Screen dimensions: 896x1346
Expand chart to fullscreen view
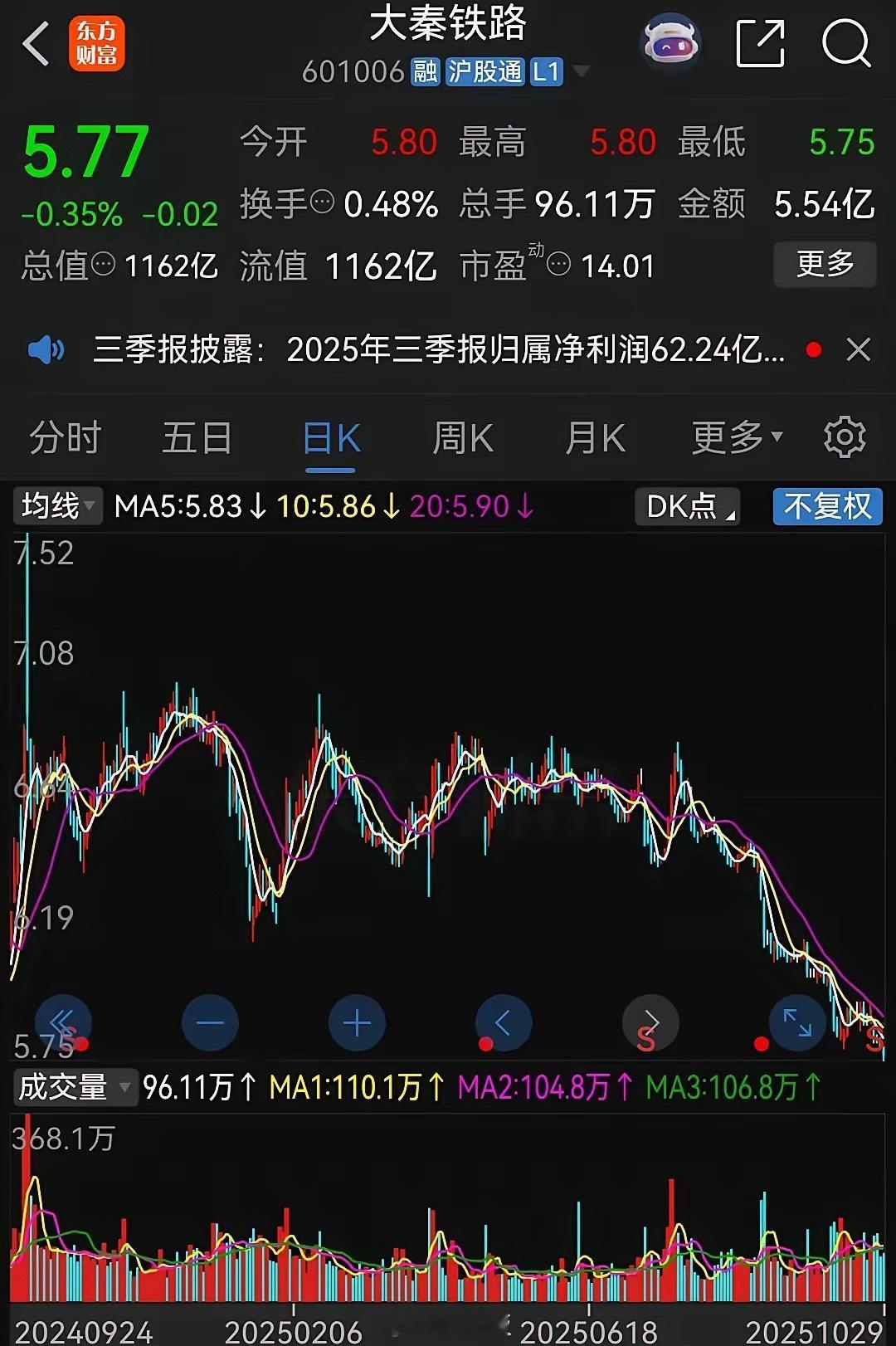click(796, 1023)
